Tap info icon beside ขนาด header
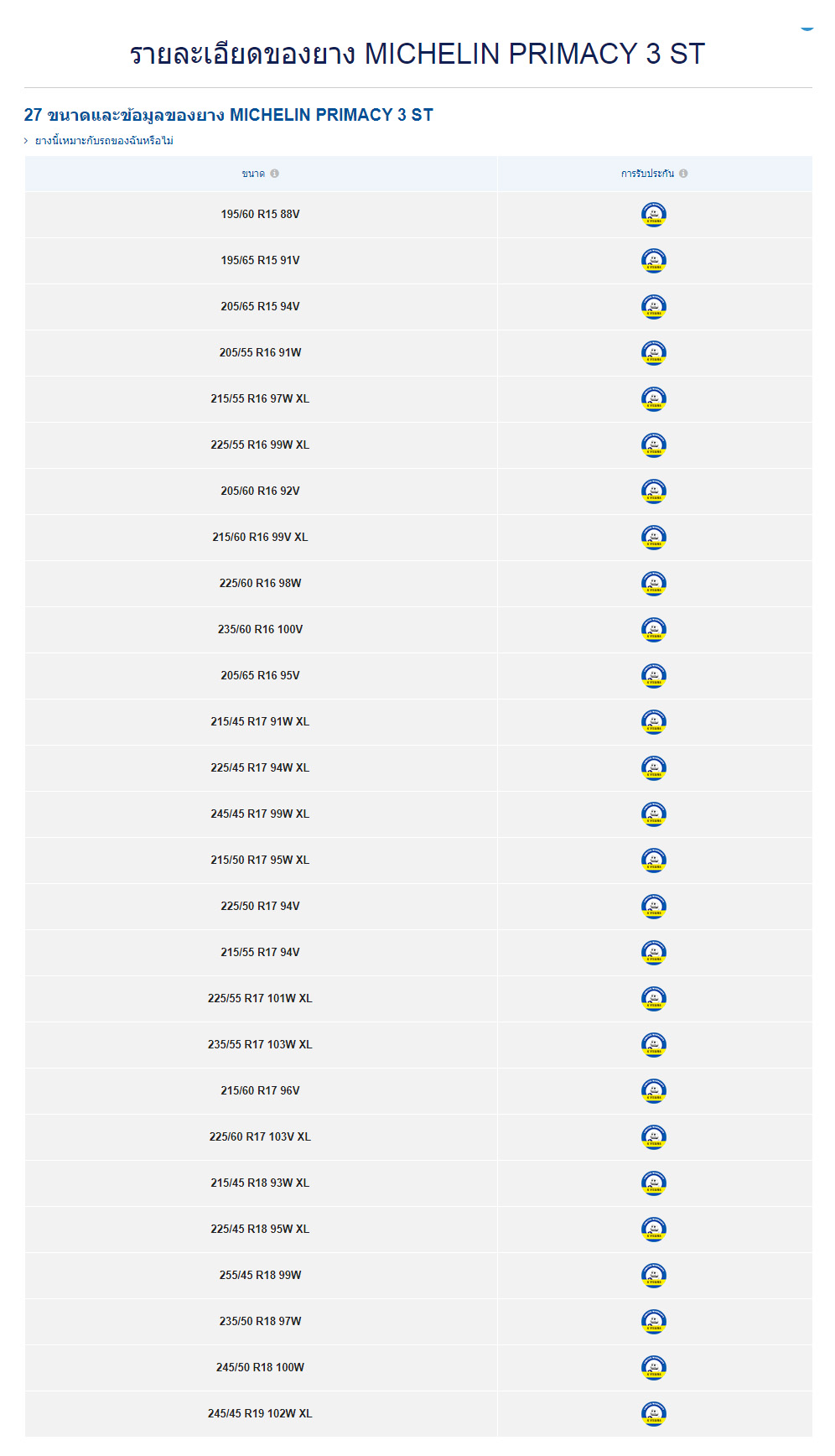835x1456 pixels. [x=274, y=174]
